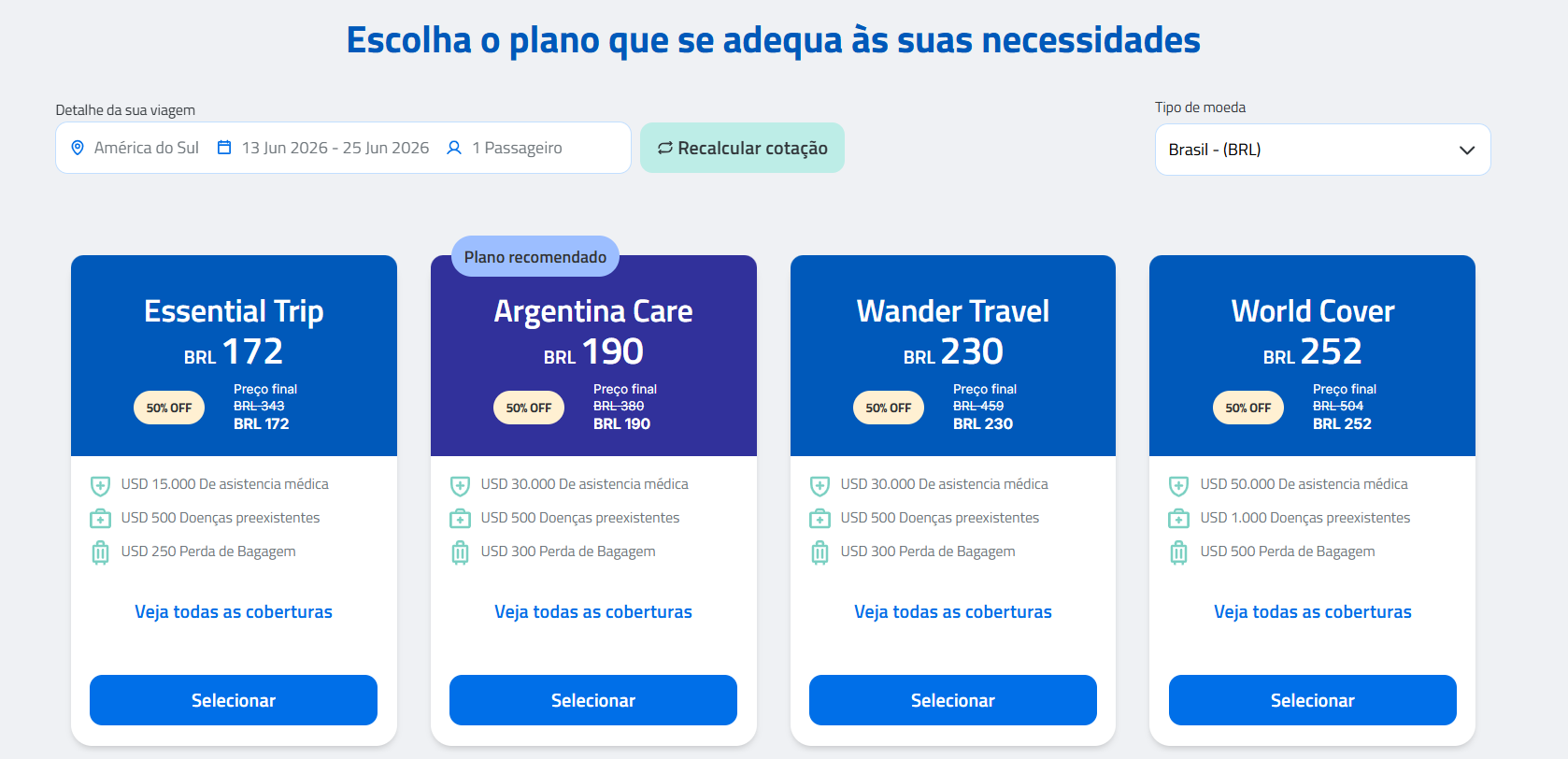View all coverages for Essential Trip
1568x759 pixels.
234,611
